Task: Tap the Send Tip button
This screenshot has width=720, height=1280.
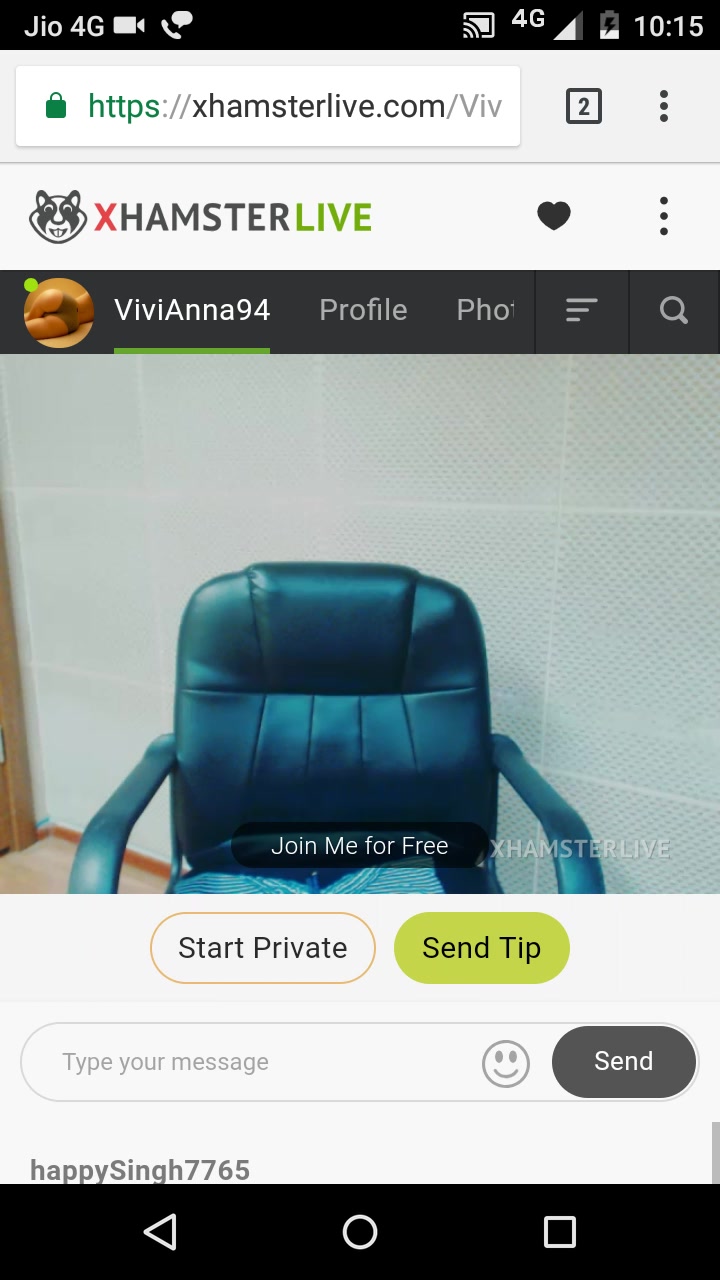Action: point(481,948)
